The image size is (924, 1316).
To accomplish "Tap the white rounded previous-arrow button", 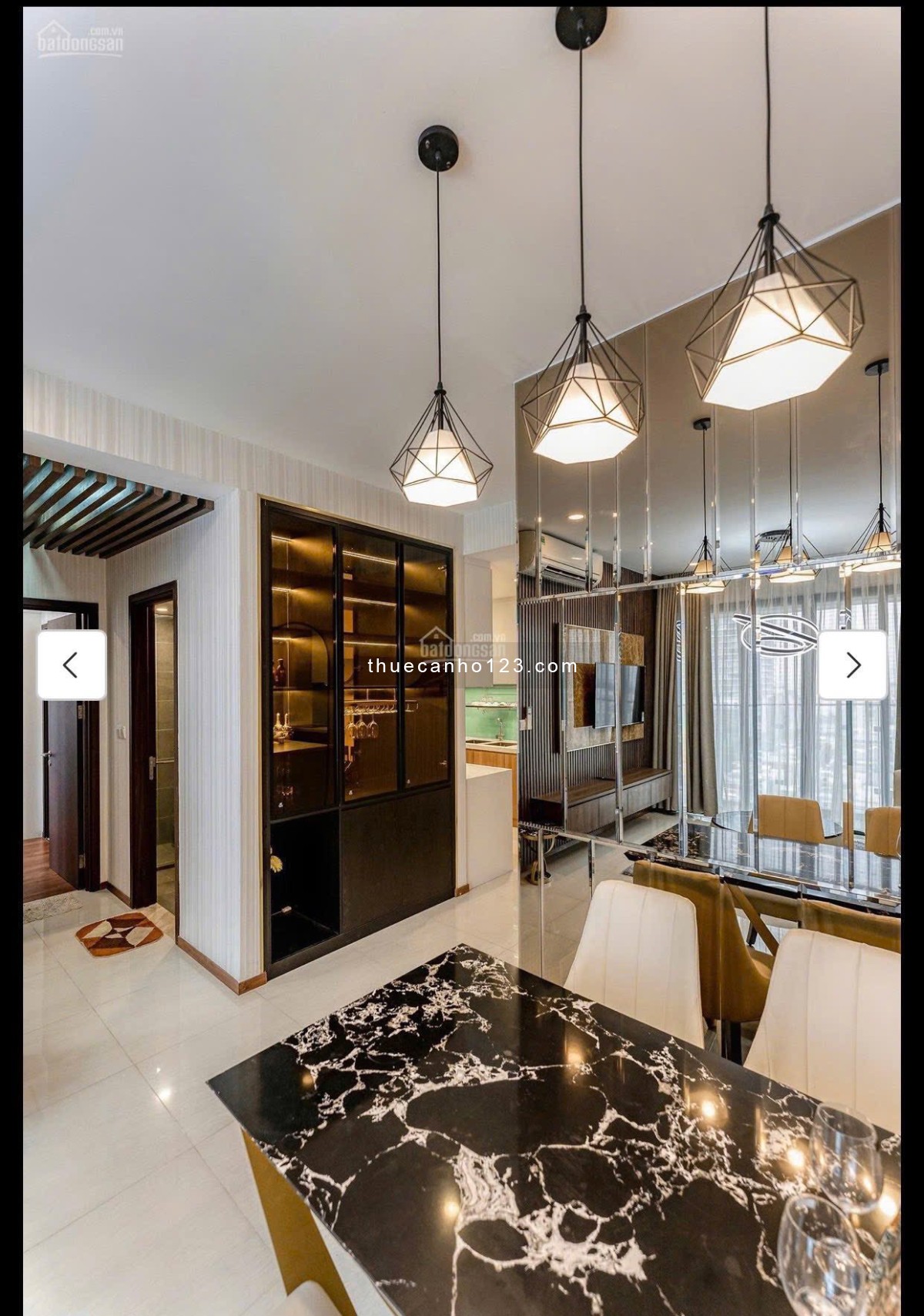I will pyautogui.click(x=70, y=664).
